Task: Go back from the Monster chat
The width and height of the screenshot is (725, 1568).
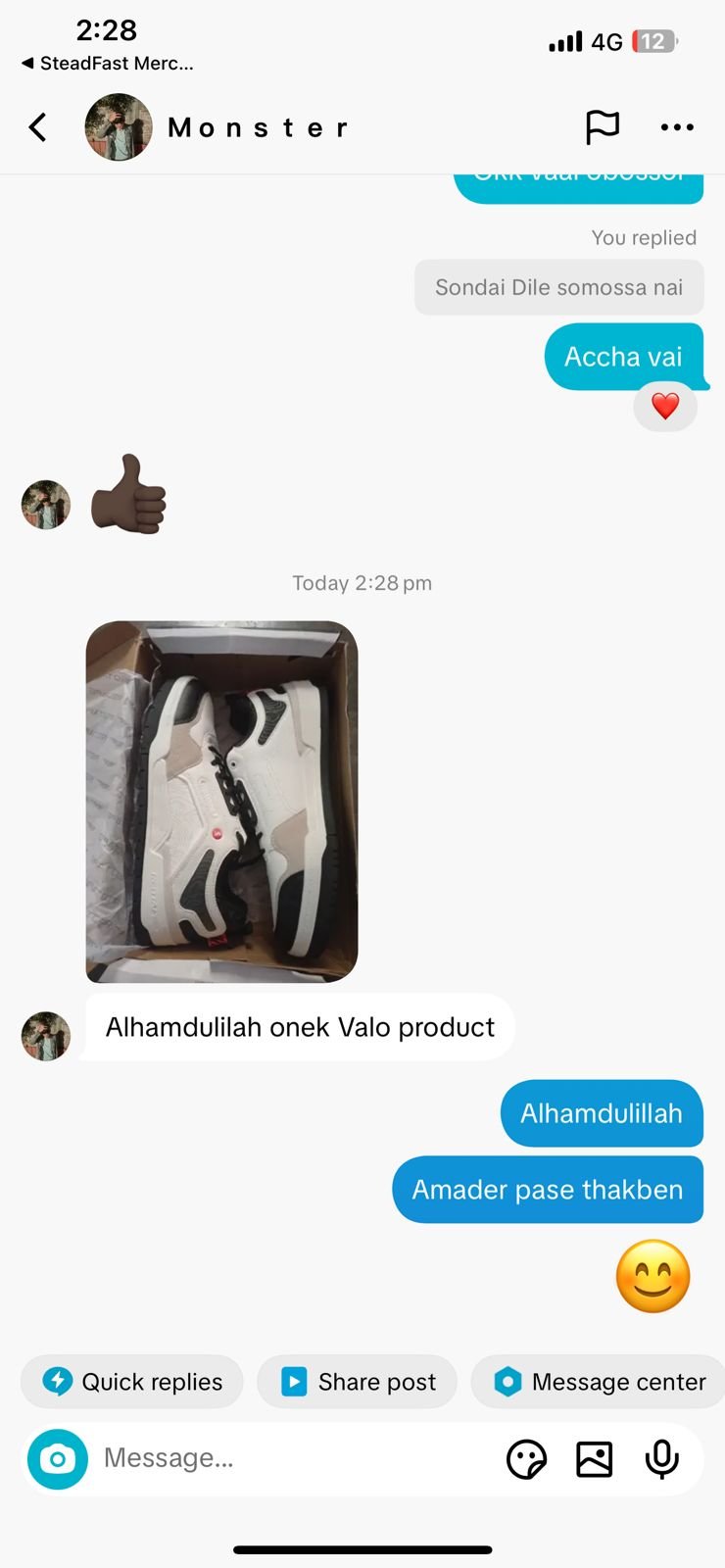Action: click(x=37, y=127)
